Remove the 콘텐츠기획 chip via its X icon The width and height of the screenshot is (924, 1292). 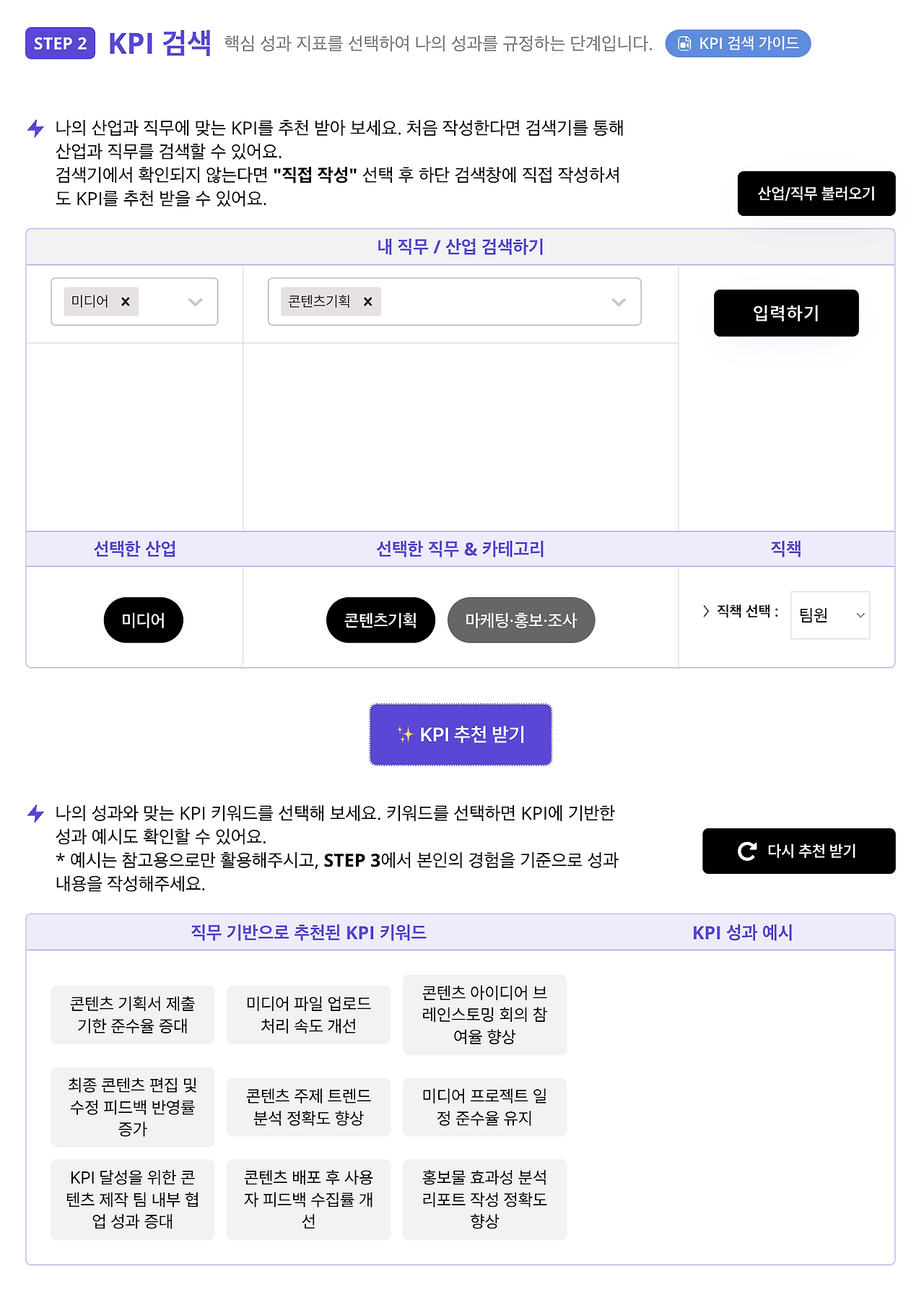[x=367, y=302]
